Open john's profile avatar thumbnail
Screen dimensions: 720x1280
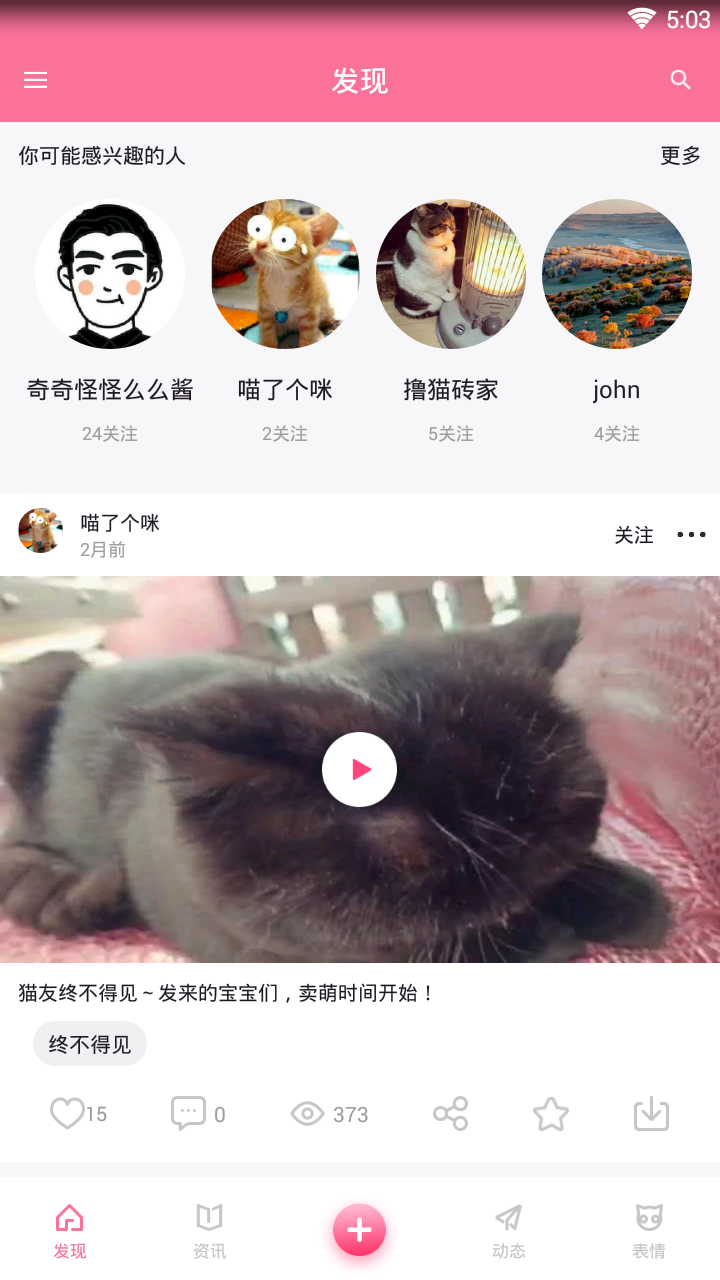[x=617, y=273]
